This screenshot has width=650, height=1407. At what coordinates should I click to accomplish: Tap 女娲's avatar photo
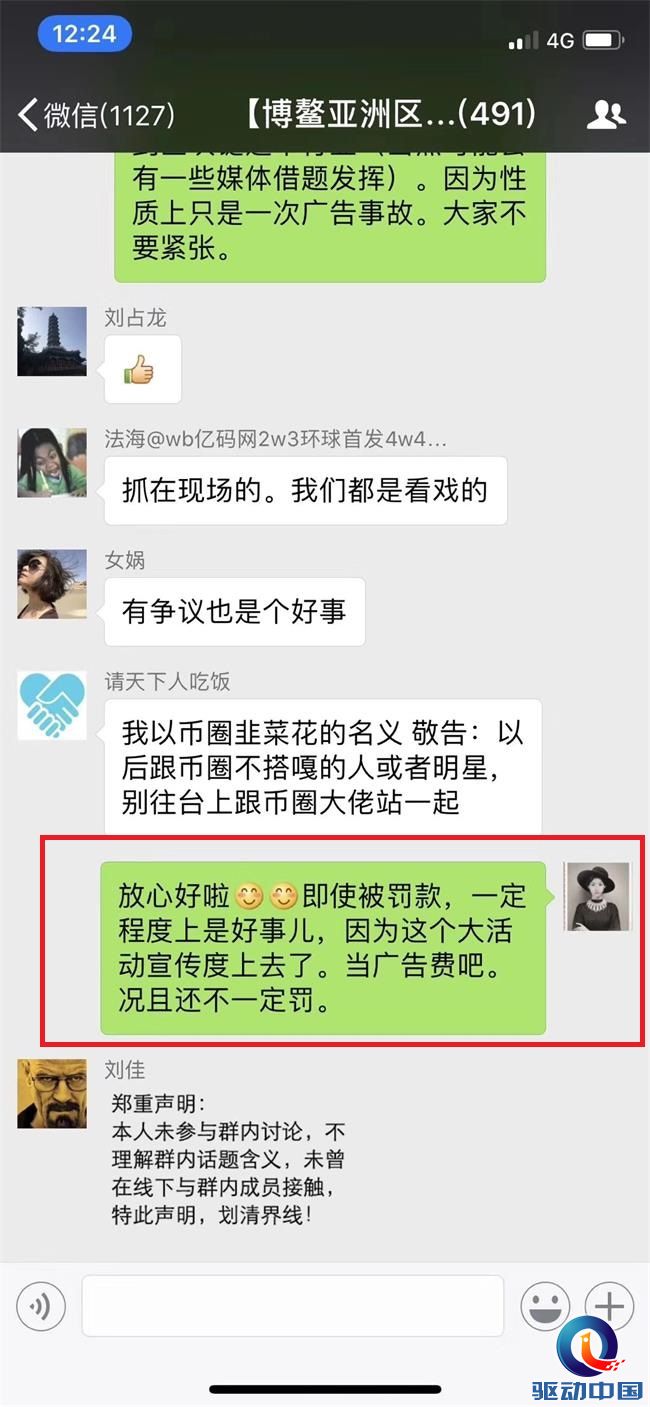[52, 584]
